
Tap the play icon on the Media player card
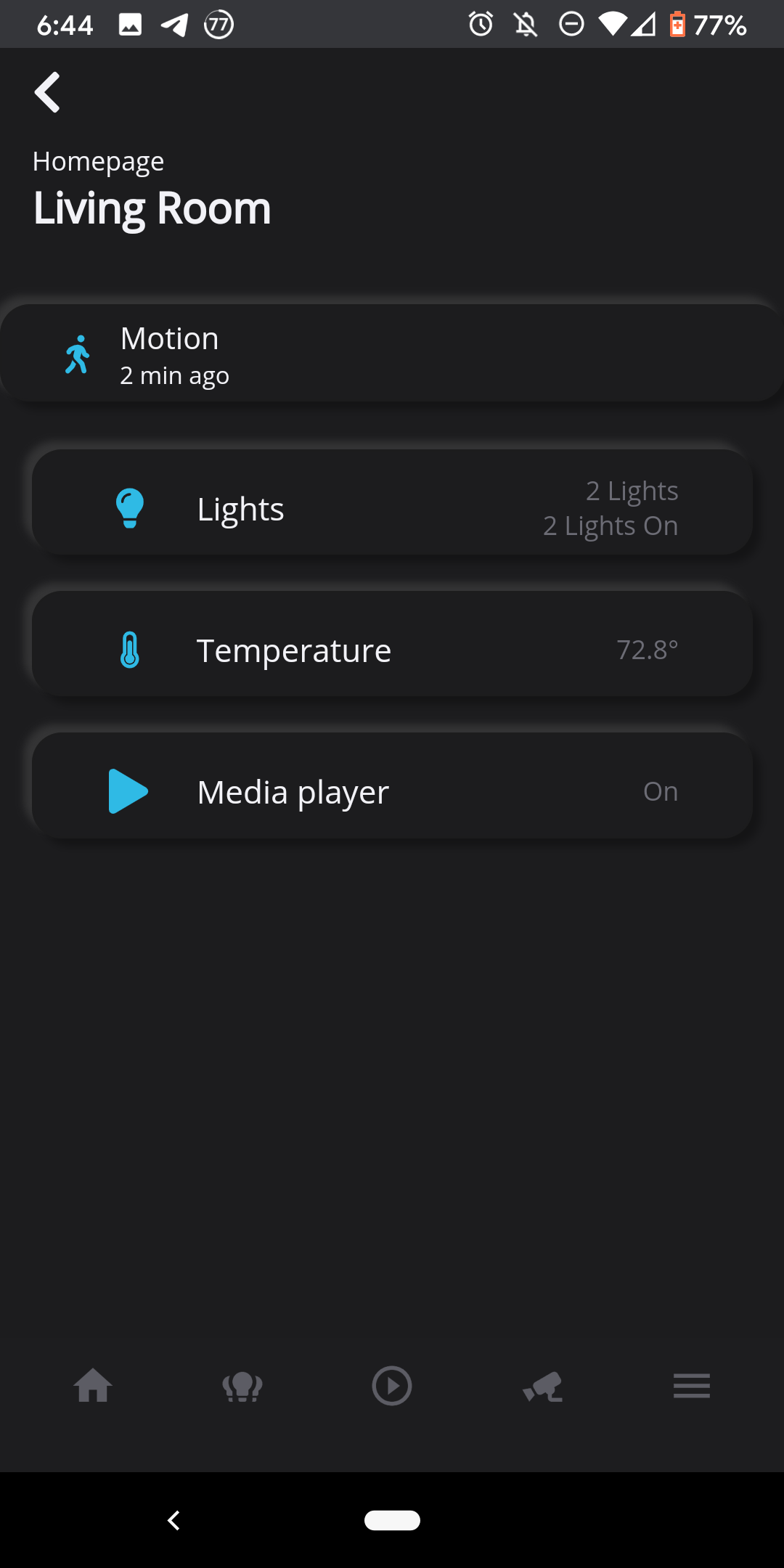tap(128, 791)
